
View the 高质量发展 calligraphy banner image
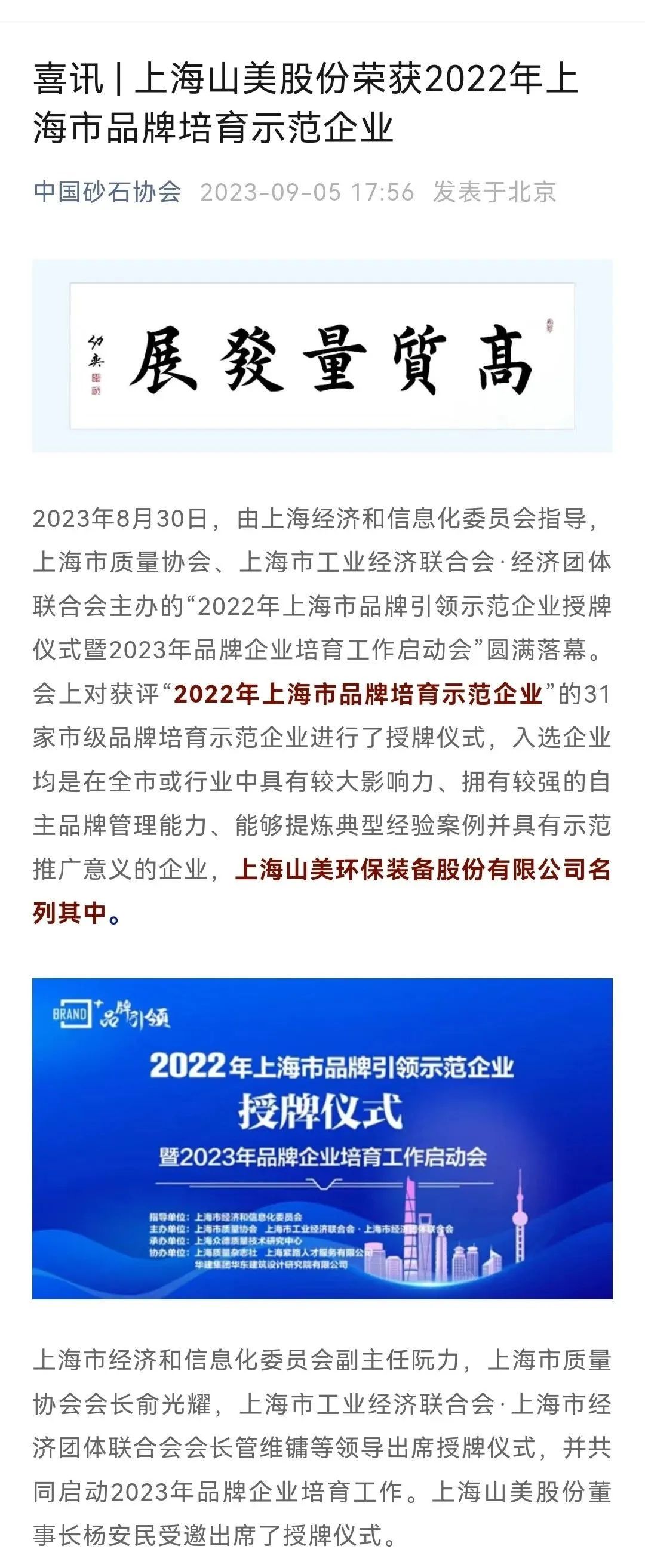(x=322, y=356)
